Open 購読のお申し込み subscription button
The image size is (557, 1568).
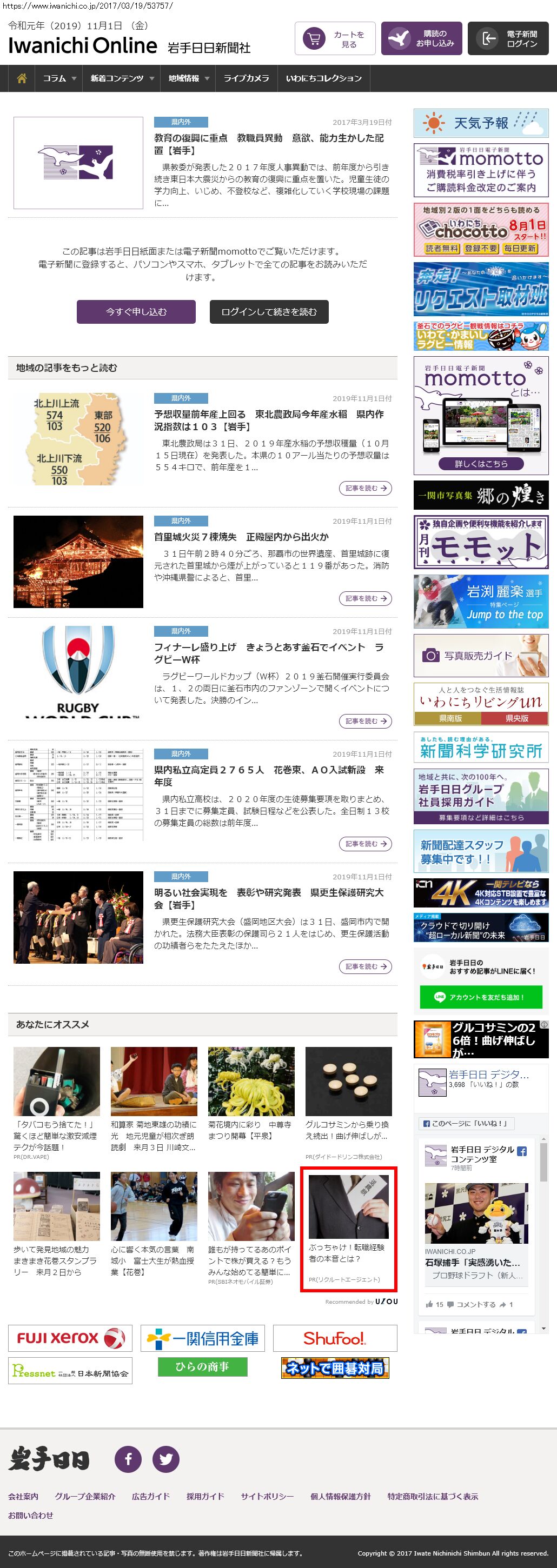(422, 39)
